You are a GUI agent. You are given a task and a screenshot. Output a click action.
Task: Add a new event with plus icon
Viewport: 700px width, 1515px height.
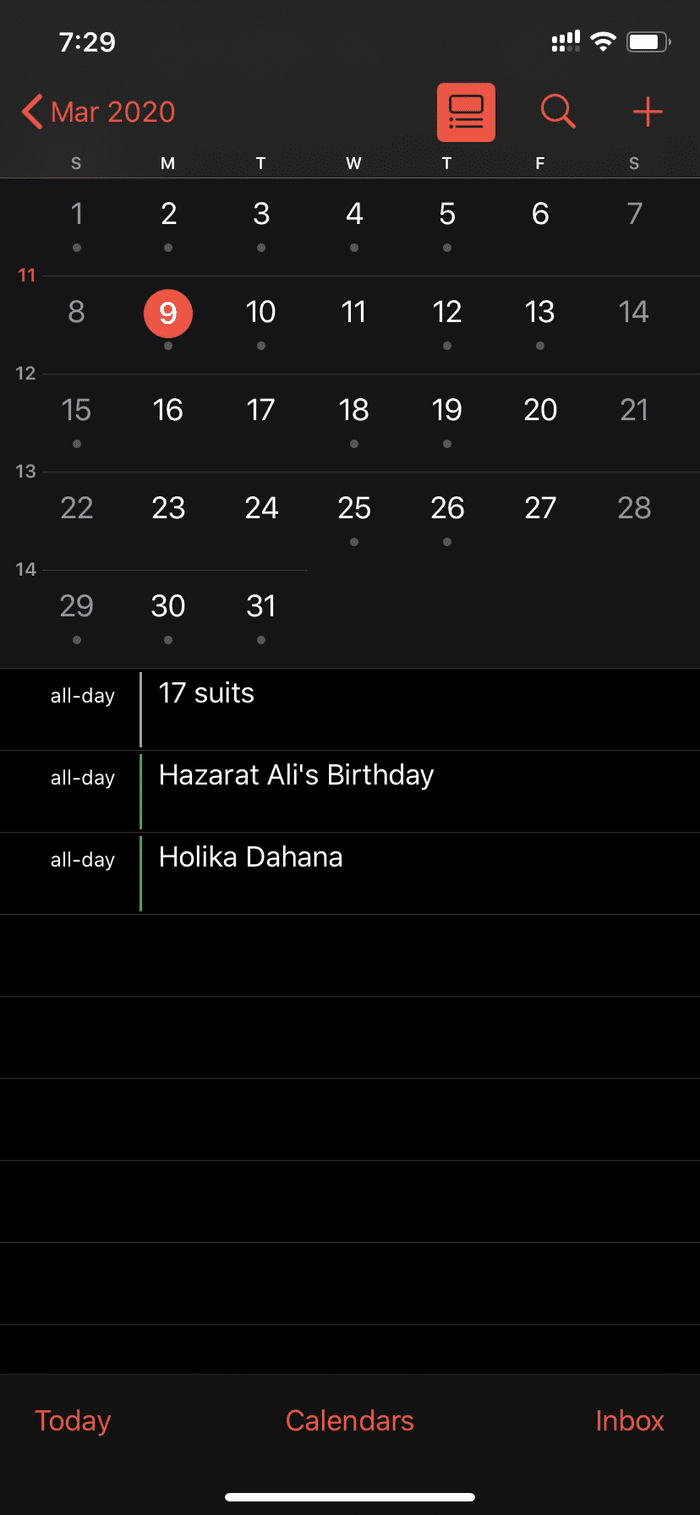tap(648, 112)
